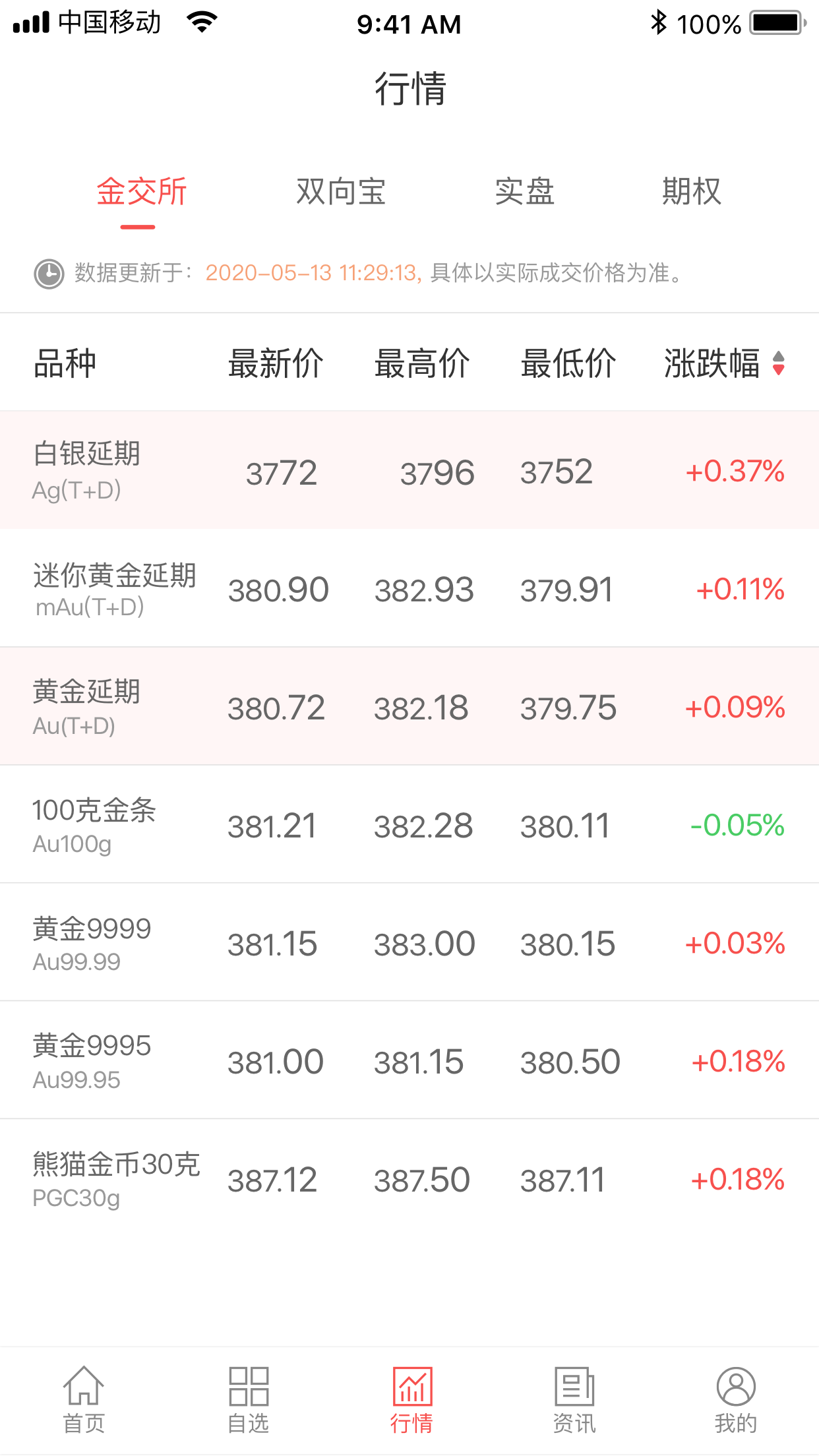Open 熊猫金币30克 PGC30g quote
This screenshot has height=1456, width=819.
(x=409, y=1179)
